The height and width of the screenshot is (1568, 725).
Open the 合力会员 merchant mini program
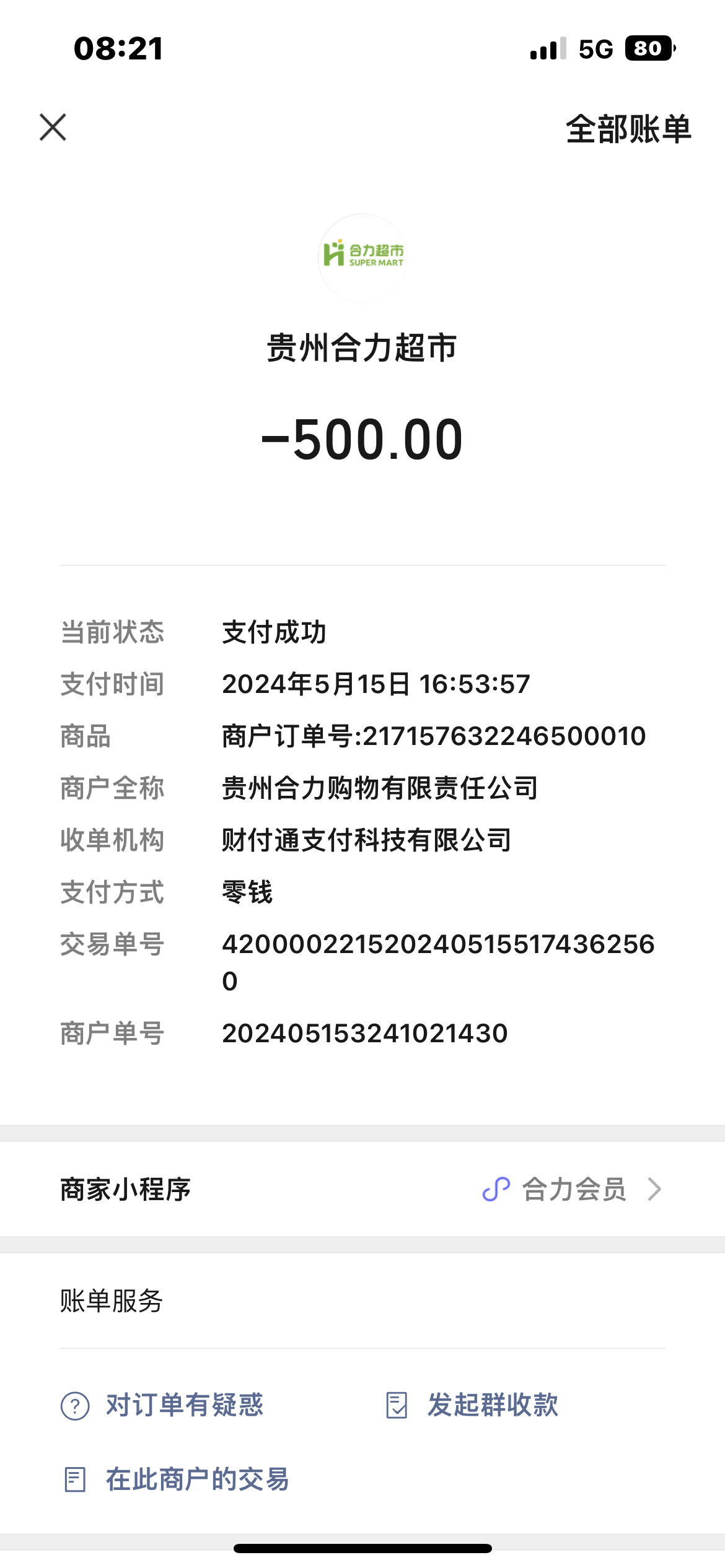pos(573,1190)
